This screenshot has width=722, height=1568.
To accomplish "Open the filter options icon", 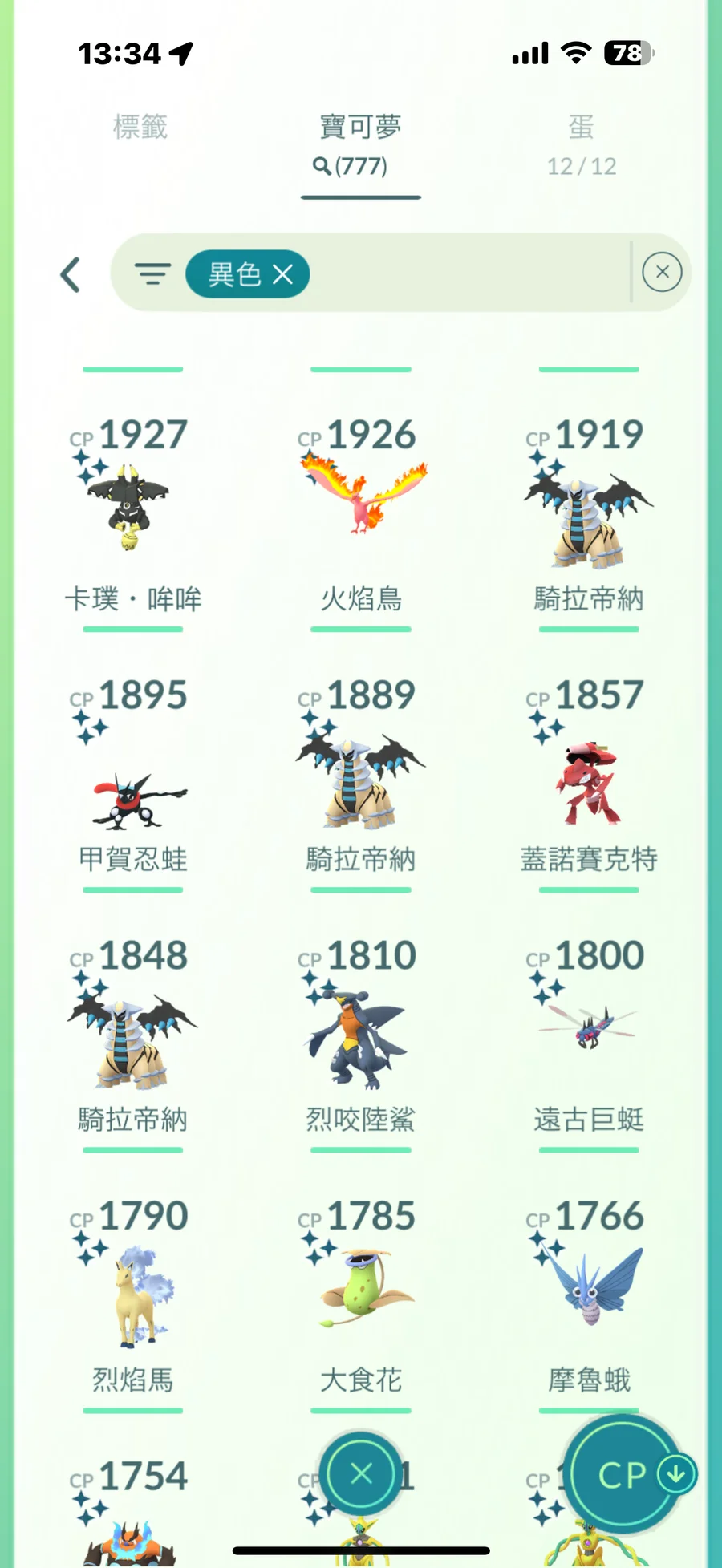I will click(x=152, y=274).
